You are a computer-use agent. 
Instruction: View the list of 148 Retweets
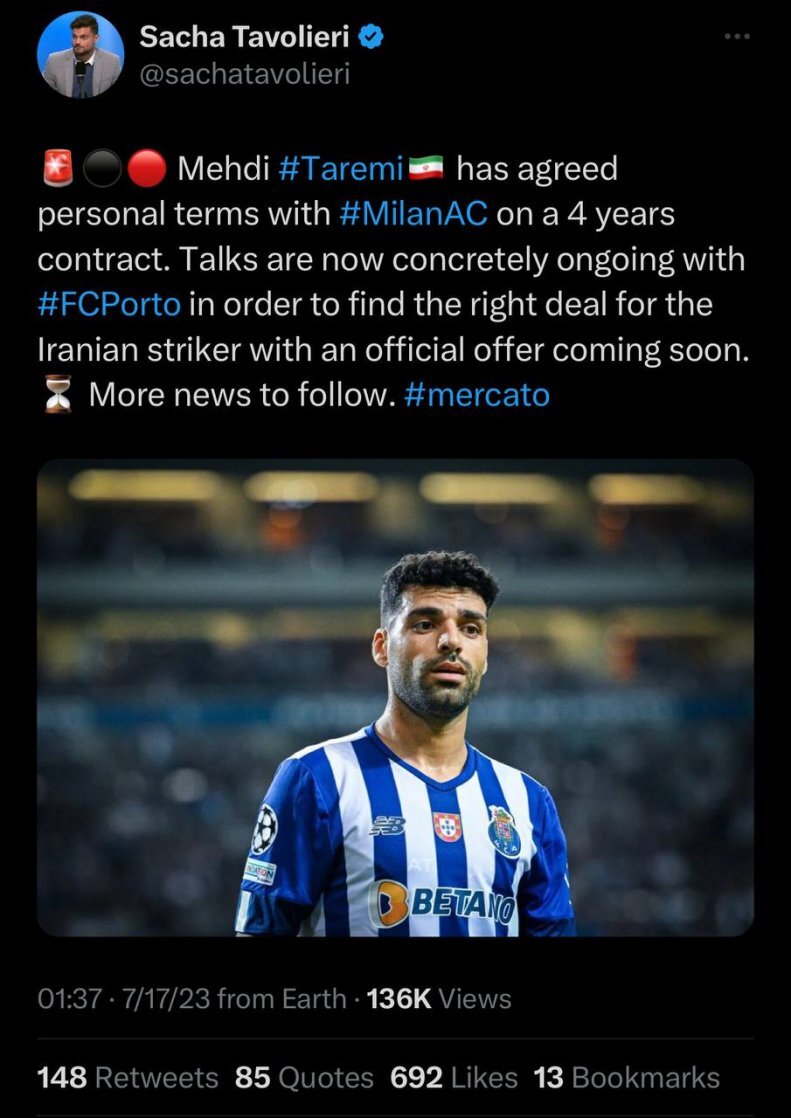[127, 1077]
